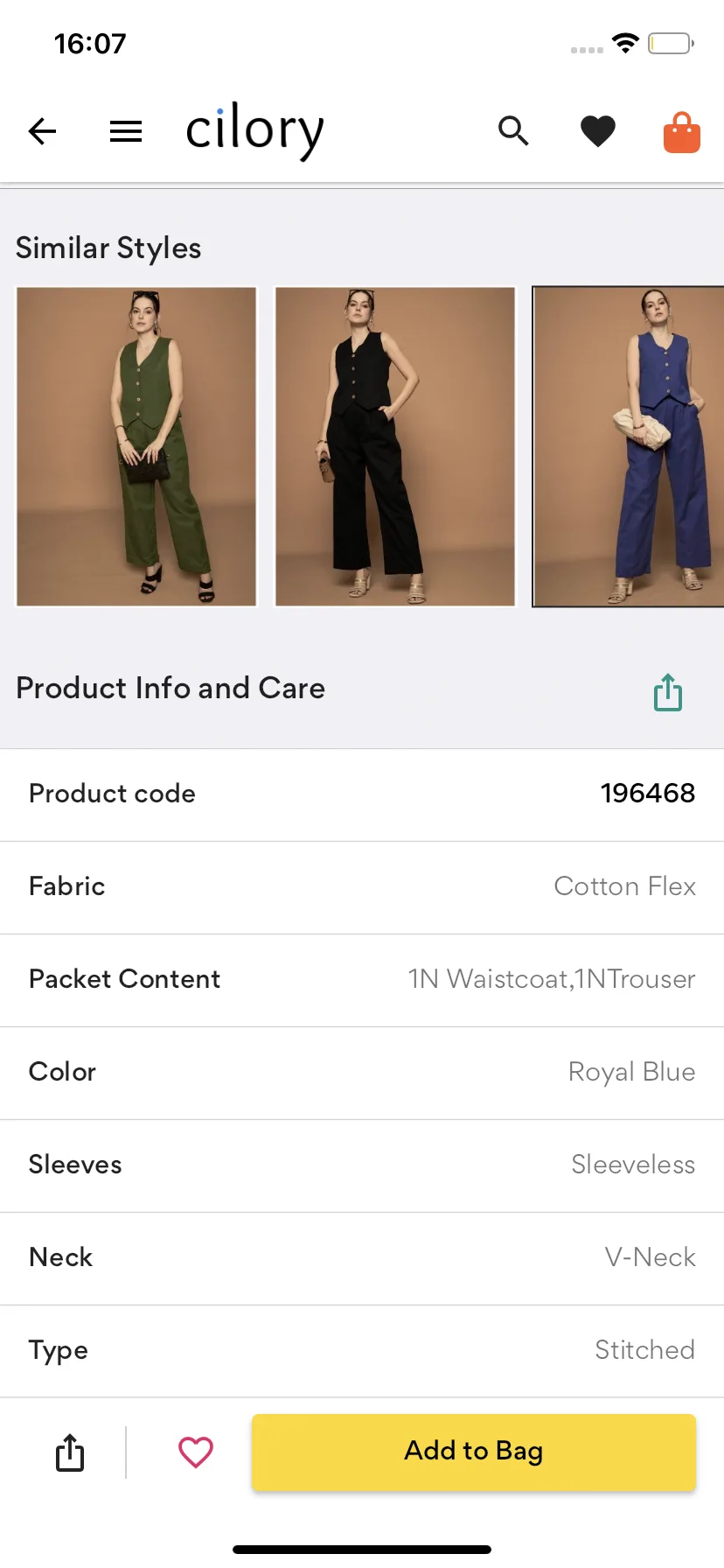This screenshot has height=1568, width=724.
Task: Add this product to wishlist
Action: click(x=195, y=1452)
